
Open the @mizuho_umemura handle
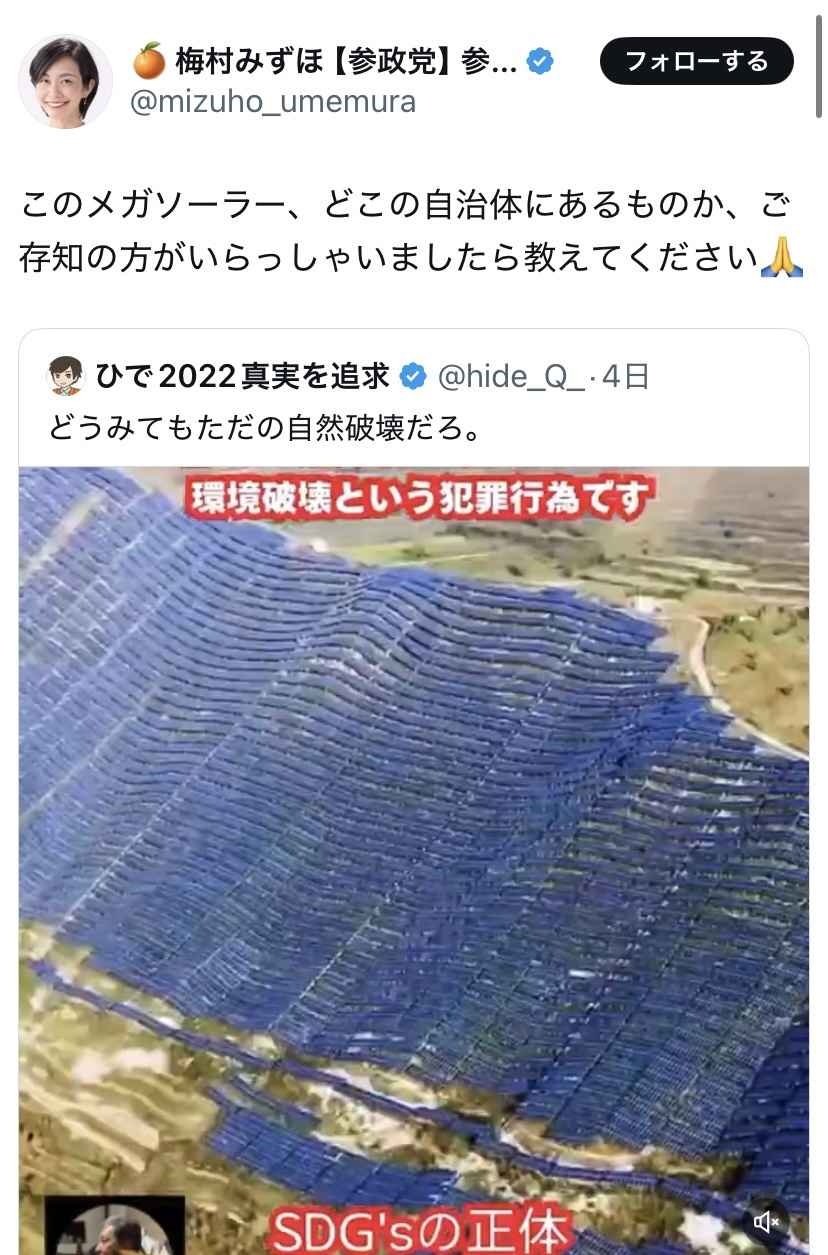tap(273, 101)
